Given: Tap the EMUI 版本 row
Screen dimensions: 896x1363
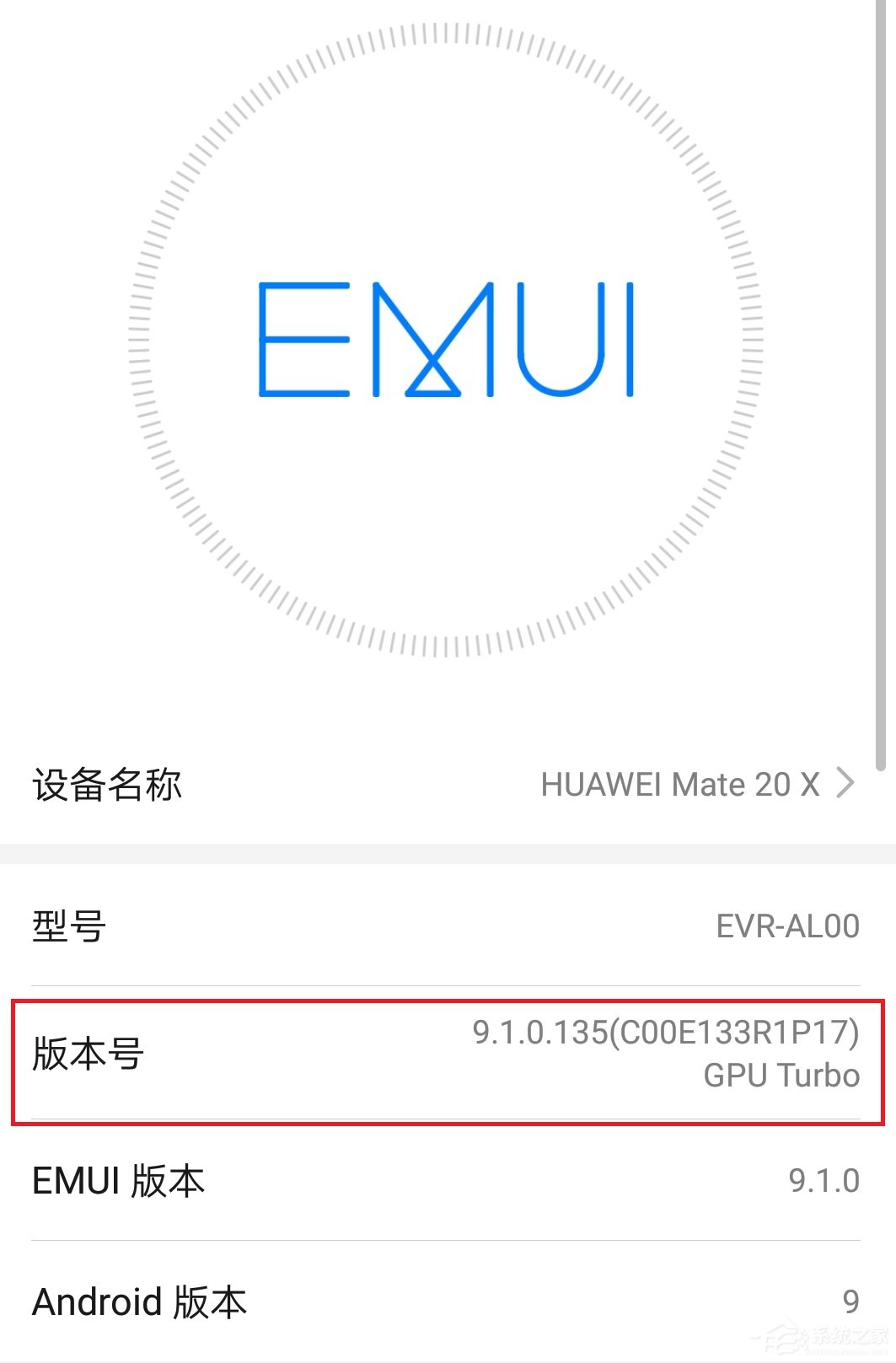Looking at the screenshot, I should [447, 1180].
